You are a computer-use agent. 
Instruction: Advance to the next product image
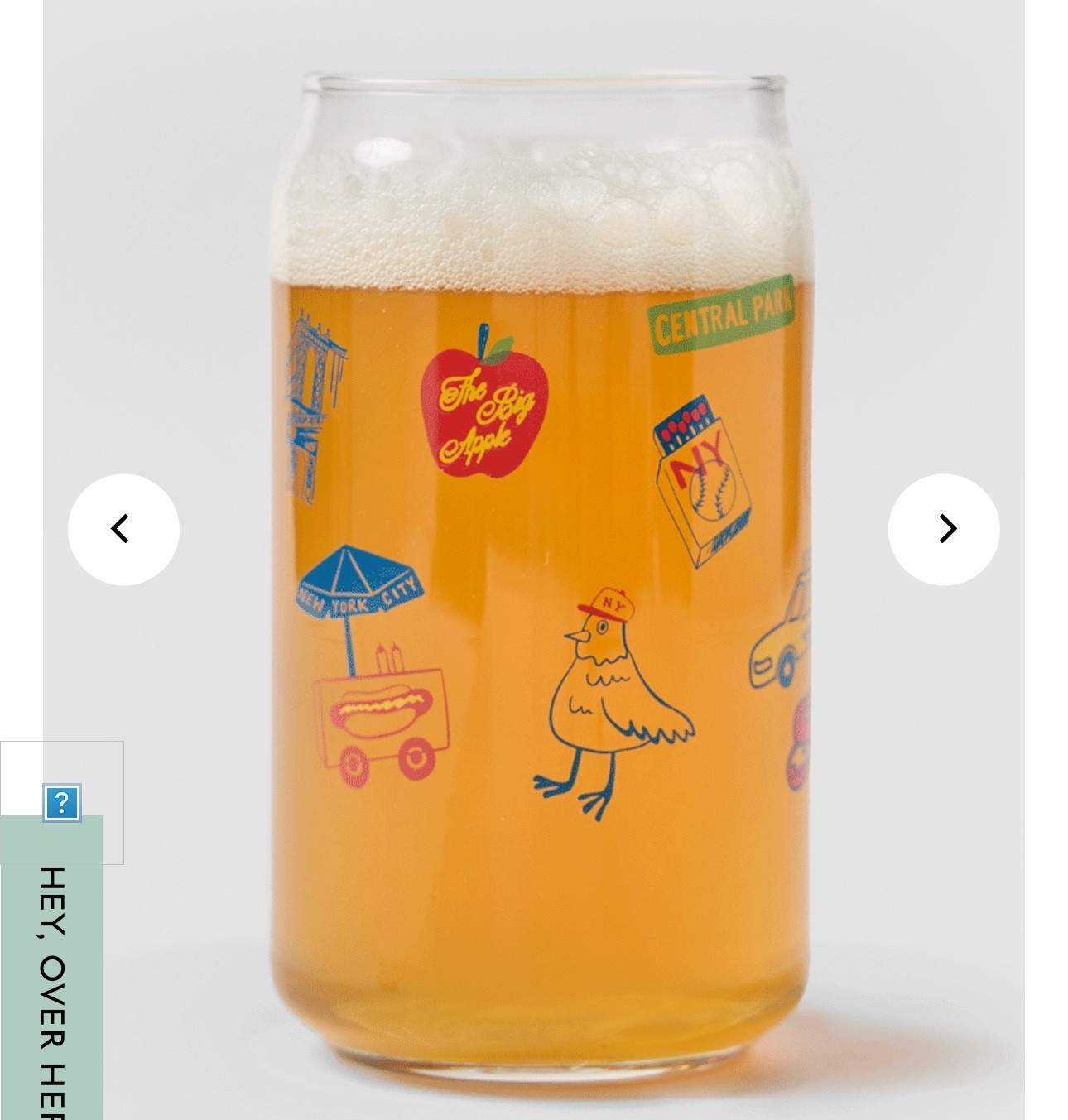[x=944, y=529]
